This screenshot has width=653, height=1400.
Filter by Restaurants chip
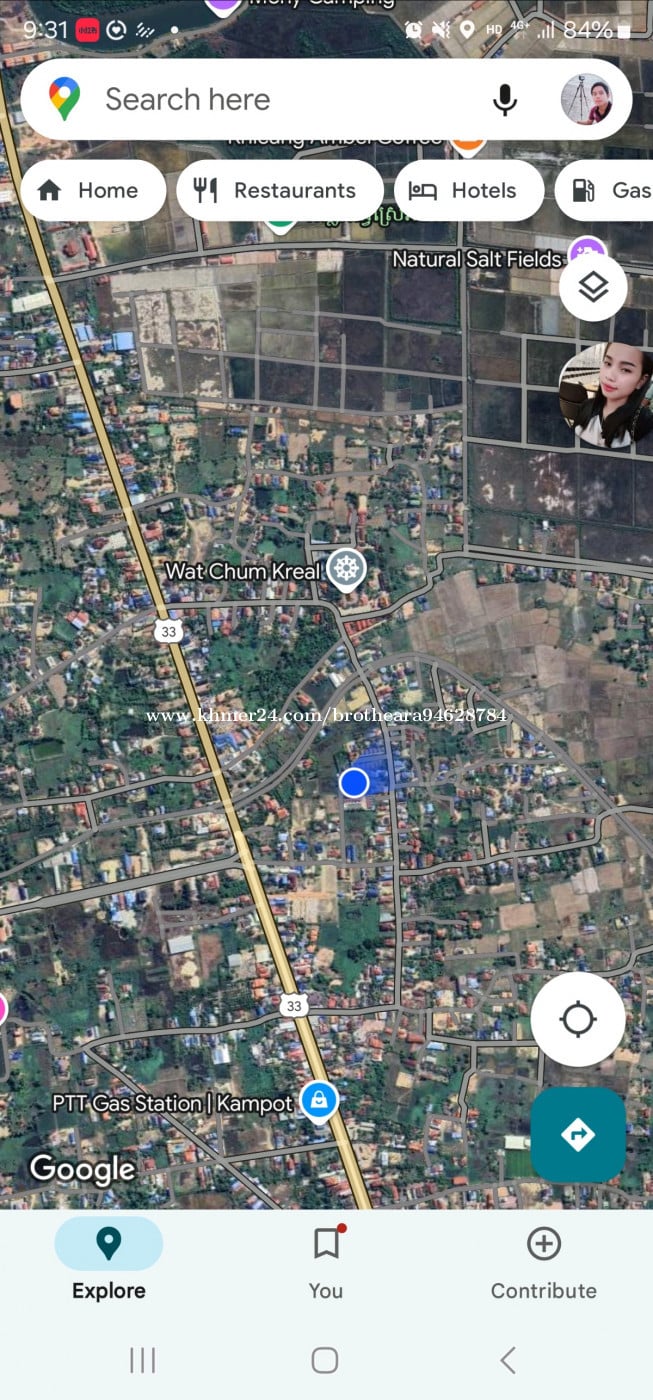280,190
